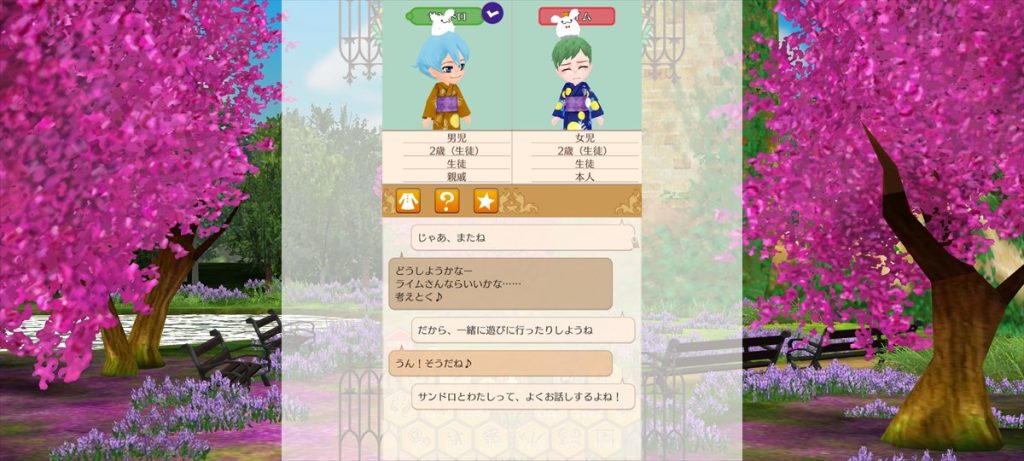Open the question mark help button
Viewport: 1024px width, 461px height.
click(446, 201)
